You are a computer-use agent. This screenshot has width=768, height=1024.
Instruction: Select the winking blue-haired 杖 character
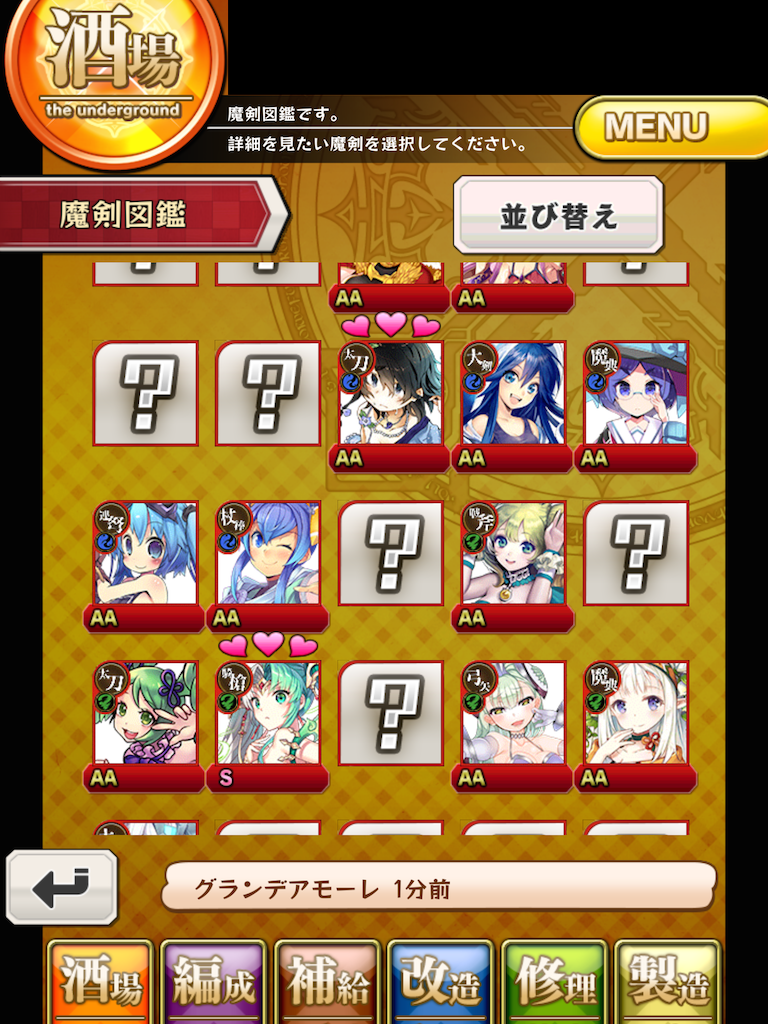[268, 554]
